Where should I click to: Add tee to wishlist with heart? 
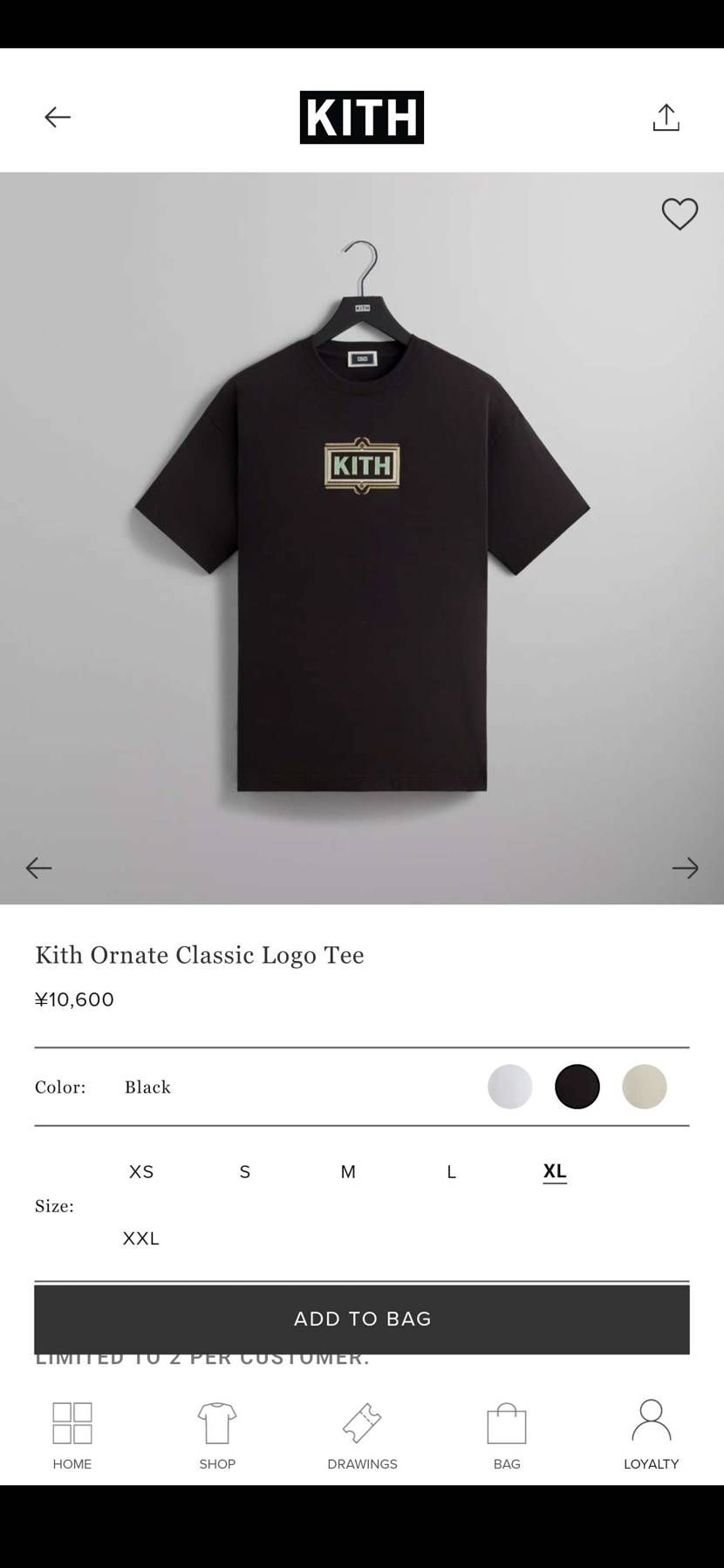(x=680, y=214)
